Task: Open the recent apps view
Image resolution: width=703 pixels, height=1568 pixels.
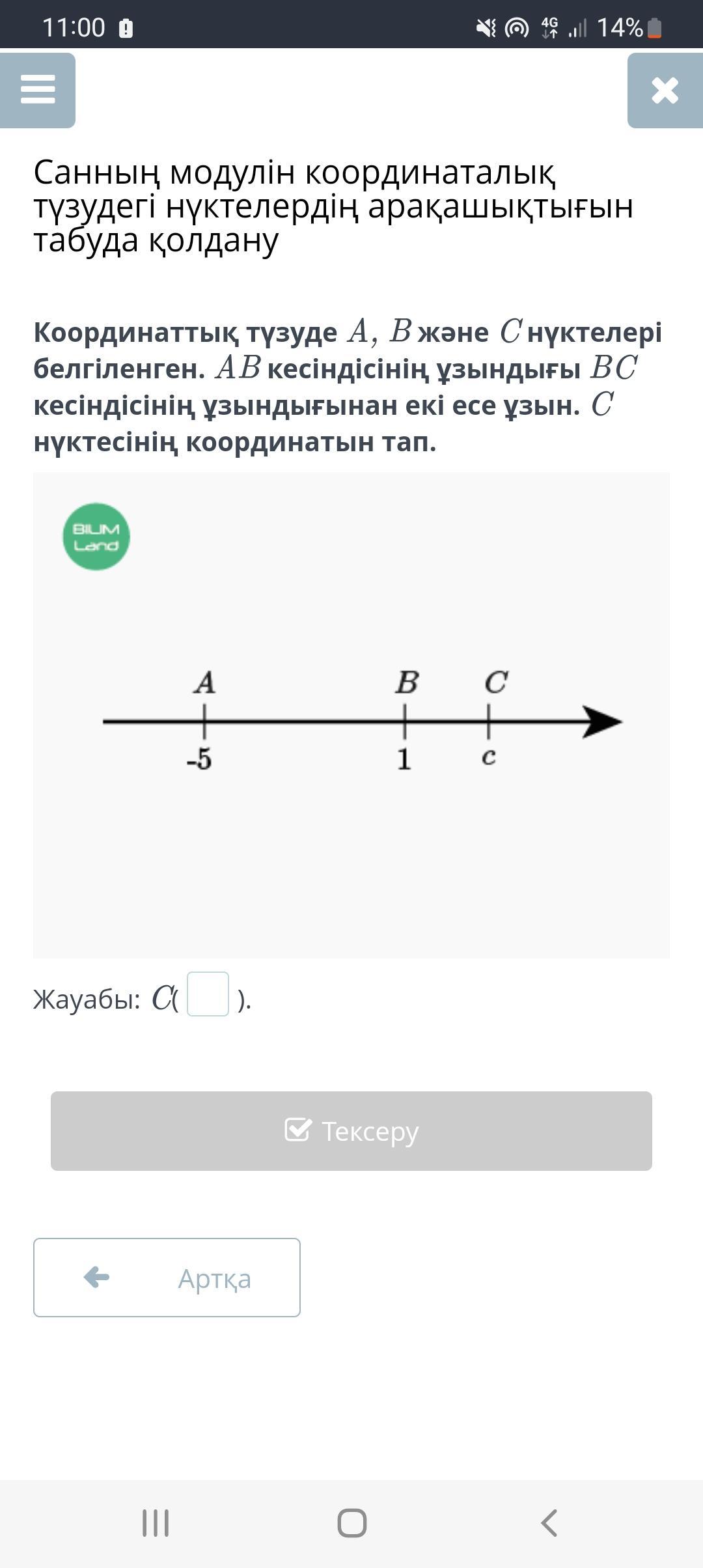Action: 156,1523
